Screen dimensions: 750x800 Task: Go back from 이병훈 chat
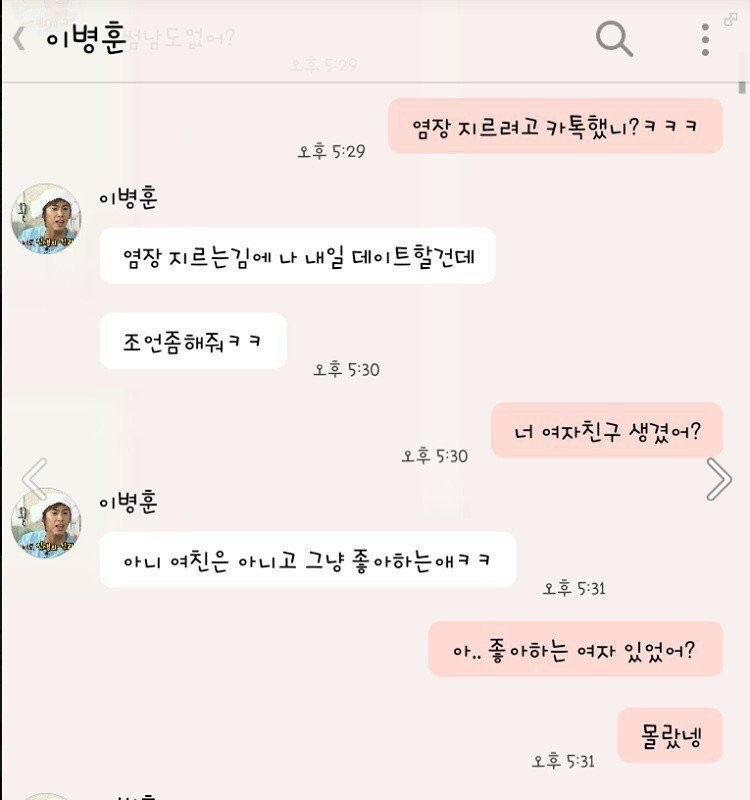pos(19,40)
